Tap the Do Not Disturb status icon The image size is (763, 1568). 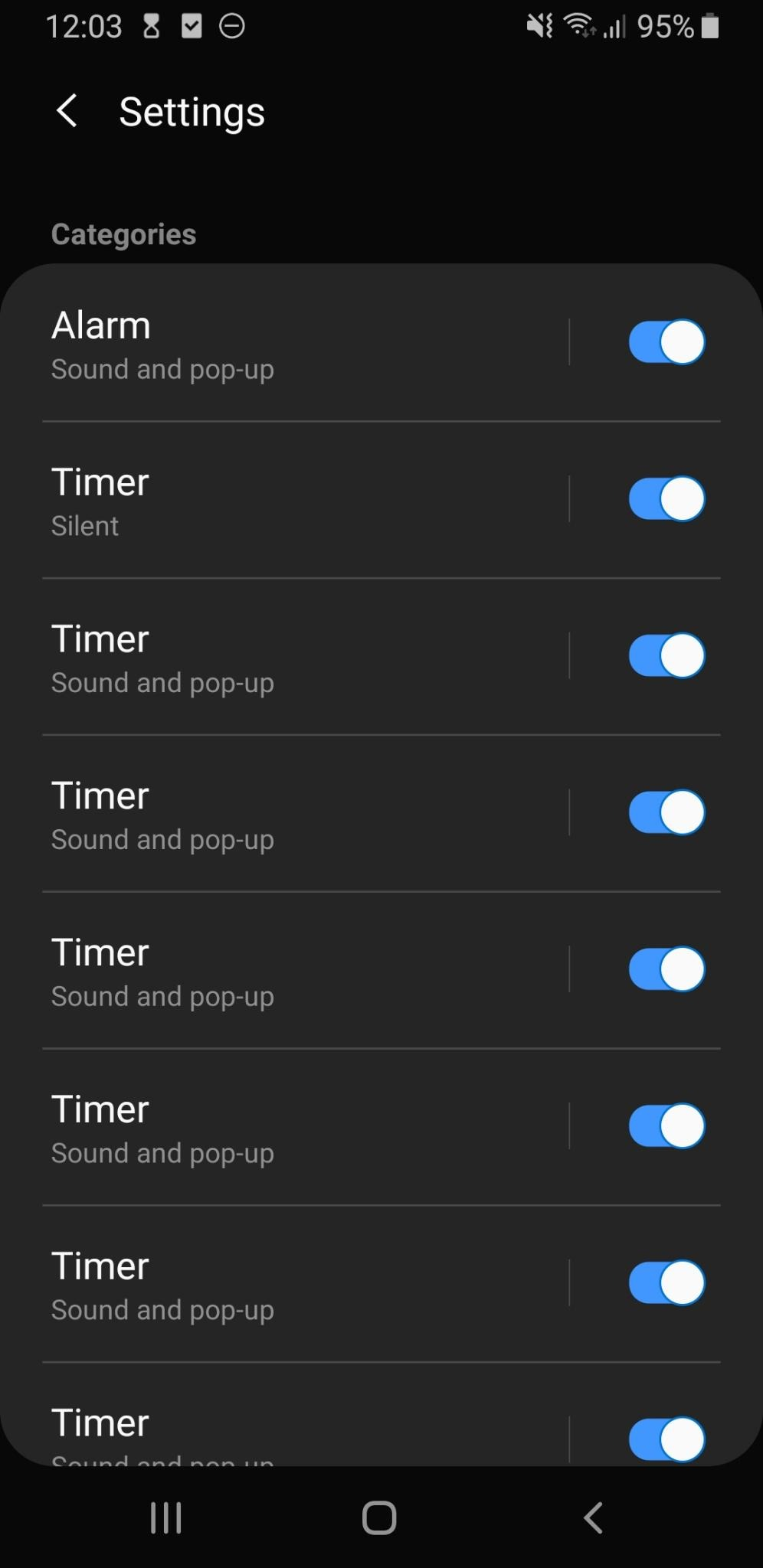231,26
